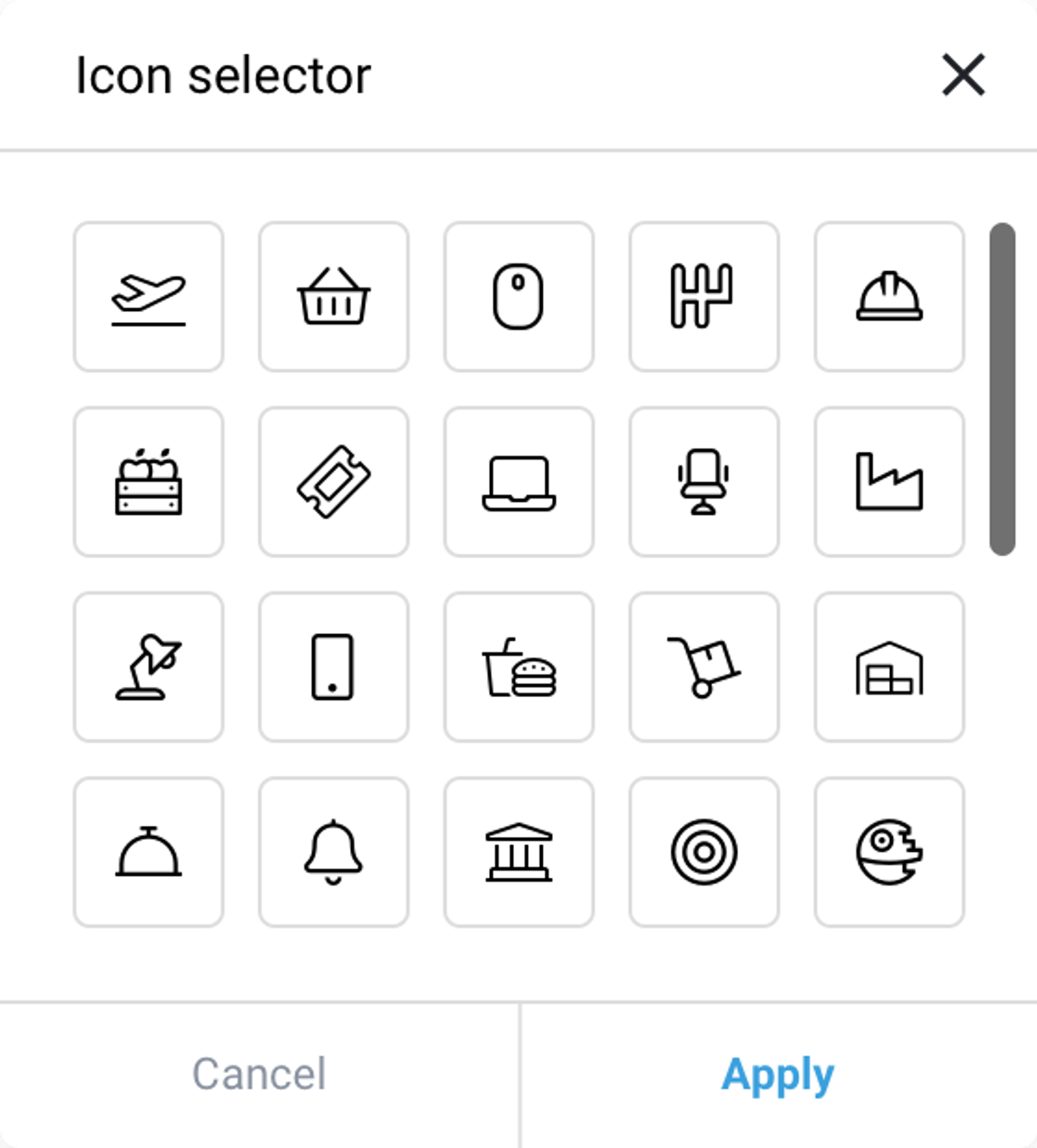Apply the selected icon
Screen dimensions: 1037x1148
pyautogui.click(x=778, y=1075)
